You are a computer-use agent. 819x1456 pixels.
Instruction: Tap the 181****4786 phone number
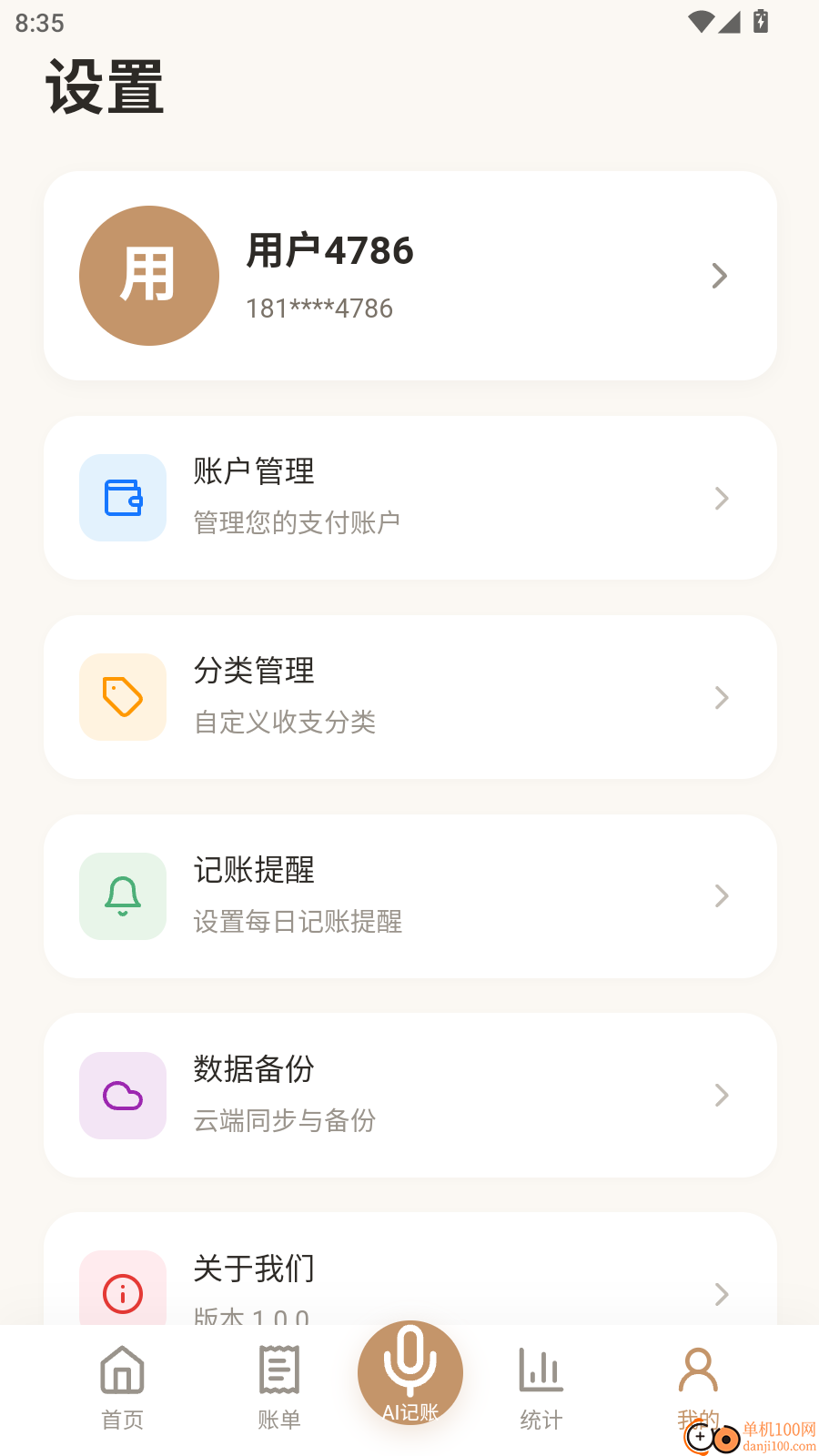(319, 308)
